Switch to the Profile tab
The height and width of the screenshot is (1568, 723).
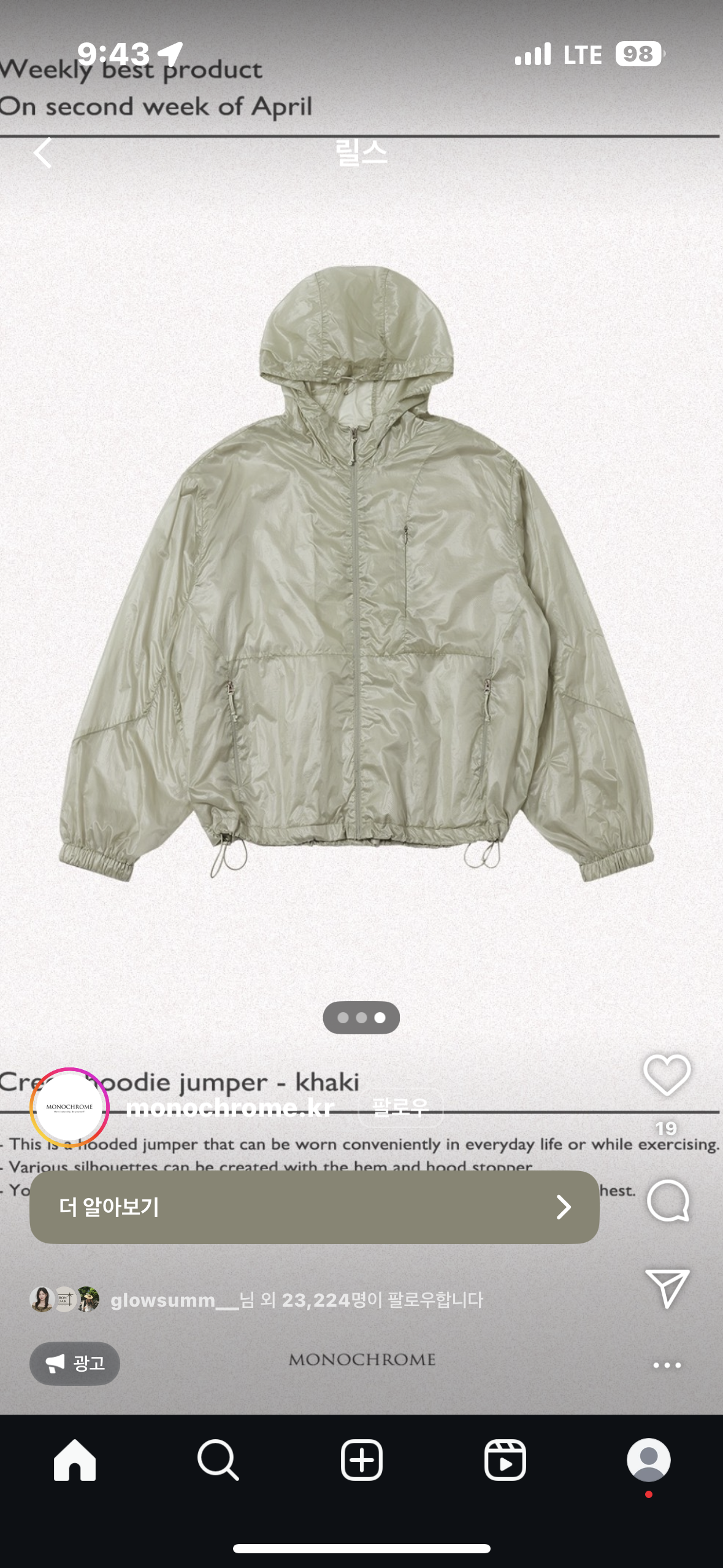(648, 1460)
